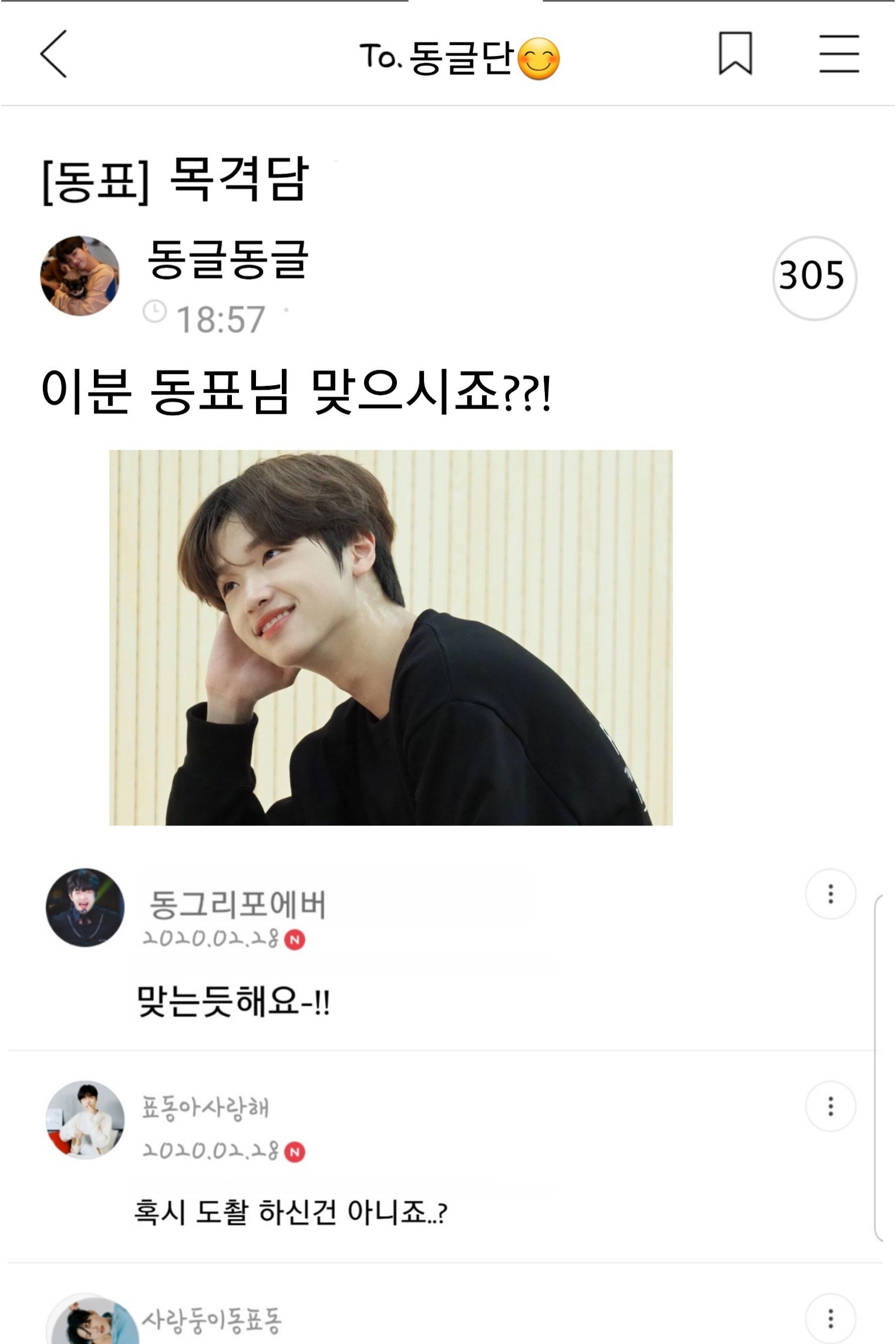Open the photo in the post
The width and height of the screenshot is (896, 1344).
[391, 638]
